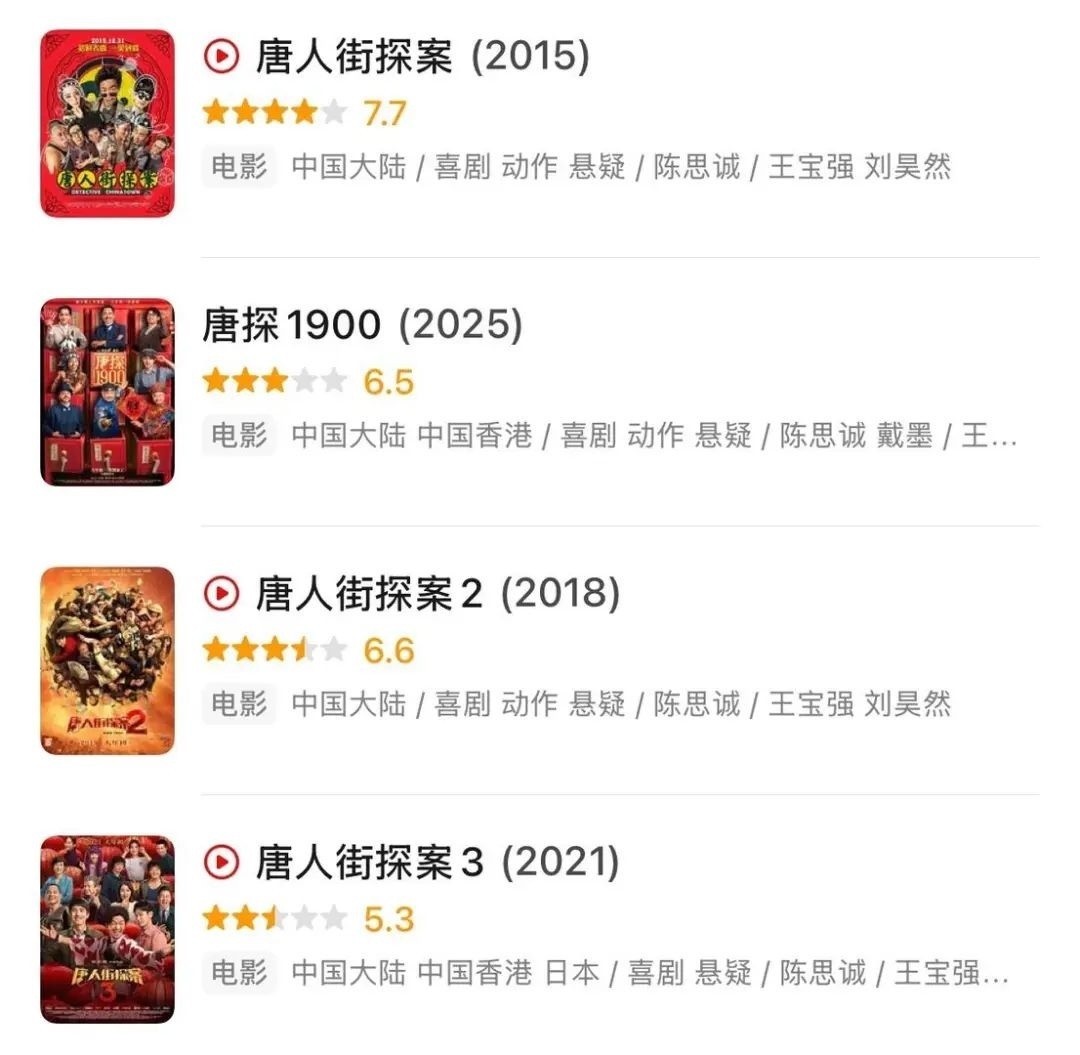Screen dimensions: 1080x1055
Task: Tap the play icon beside 唐人街探案2
Action: coord(221,594)
